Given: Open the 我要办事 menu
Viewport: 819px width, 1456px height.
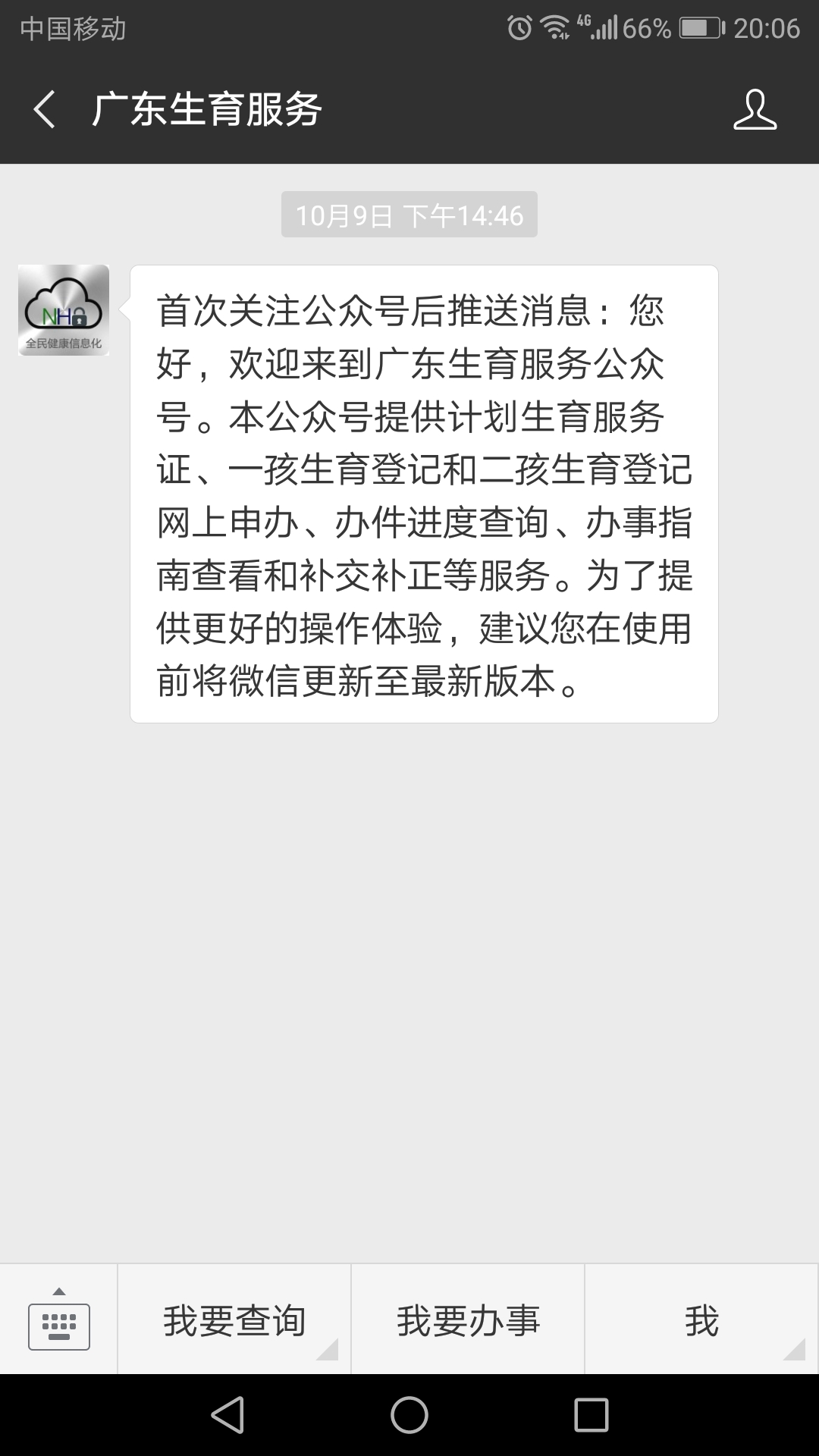Looking at the screenshot, I should click(467, 1321).
